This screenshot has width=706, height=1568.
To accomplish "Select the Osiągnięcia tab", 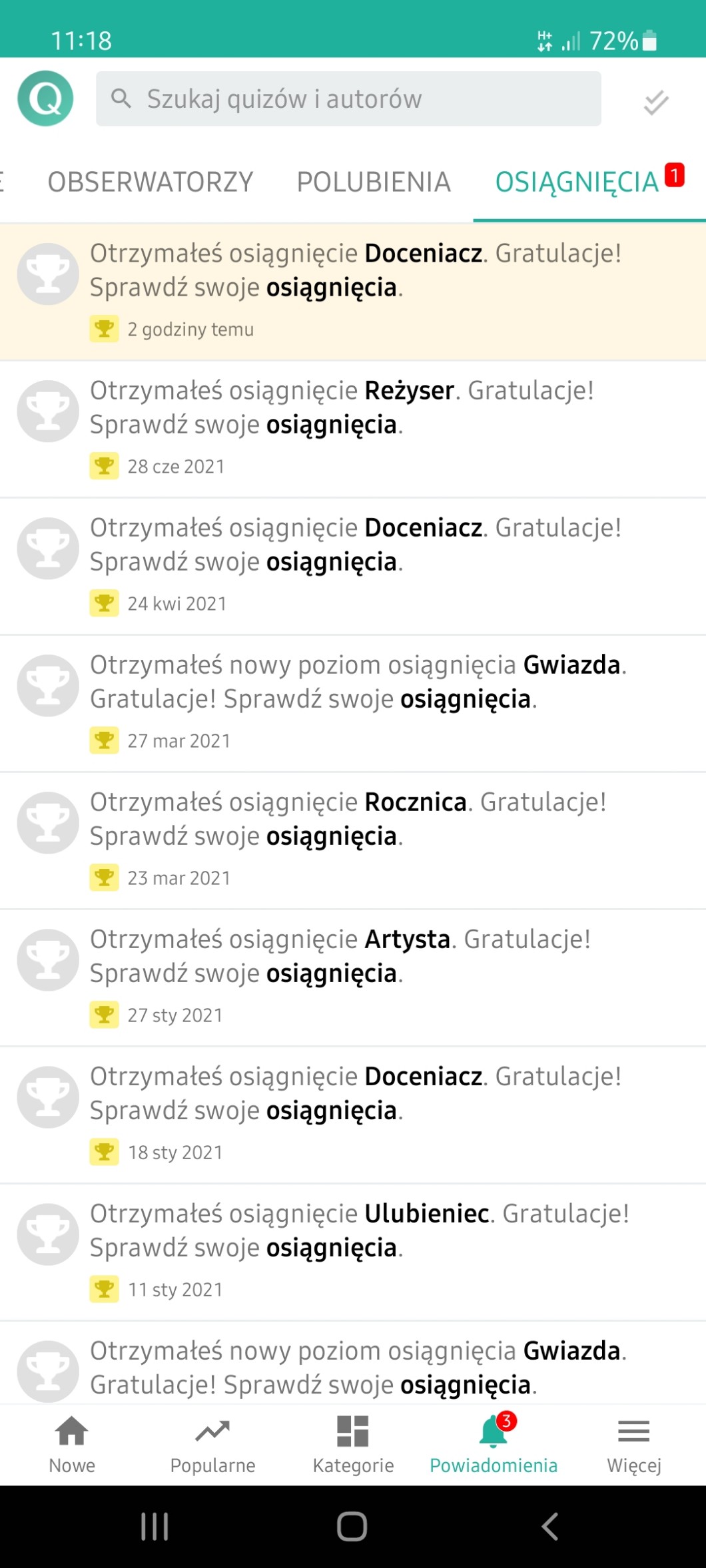I will [x=577, y=182].
